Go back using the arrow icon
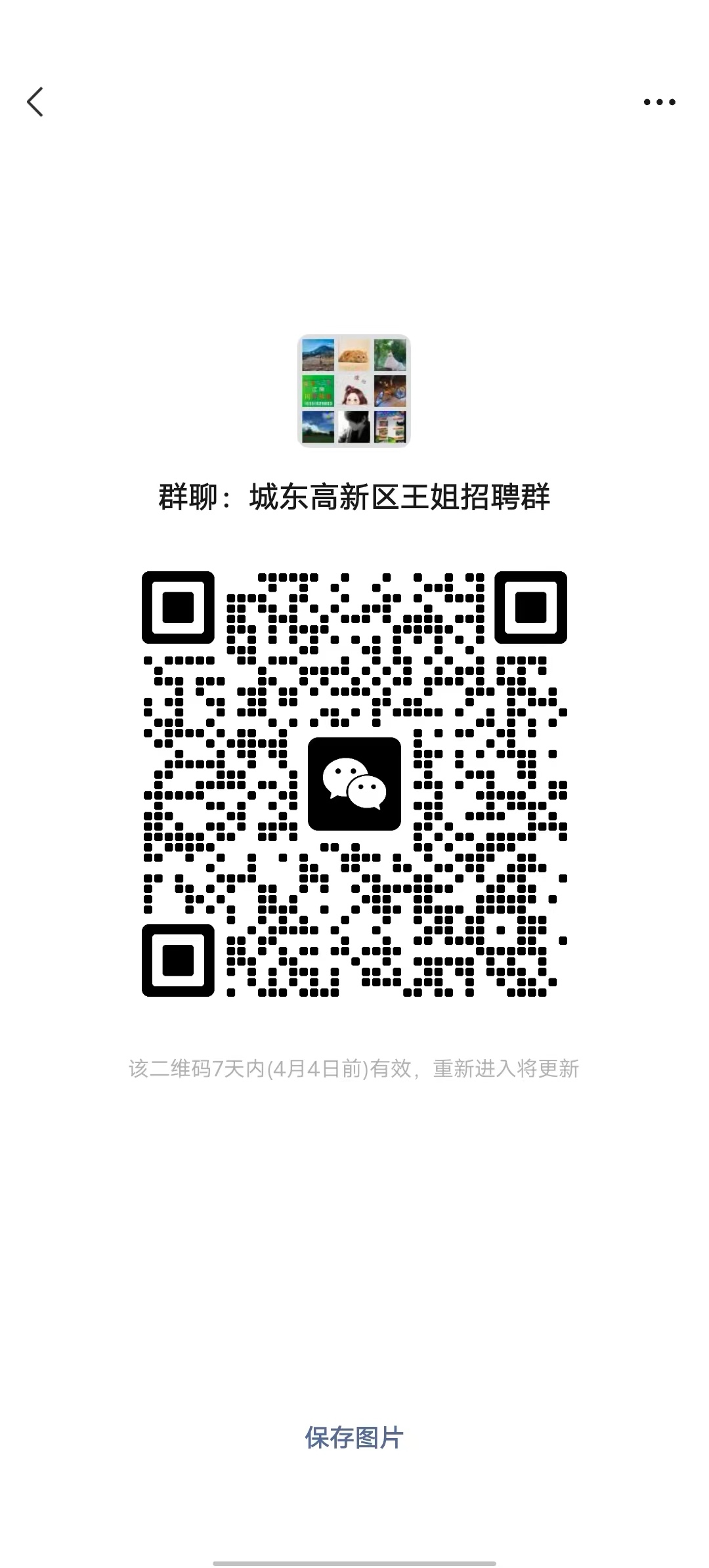The width and height of the screenshot is (709, 1568). click(x=35, y=102)
